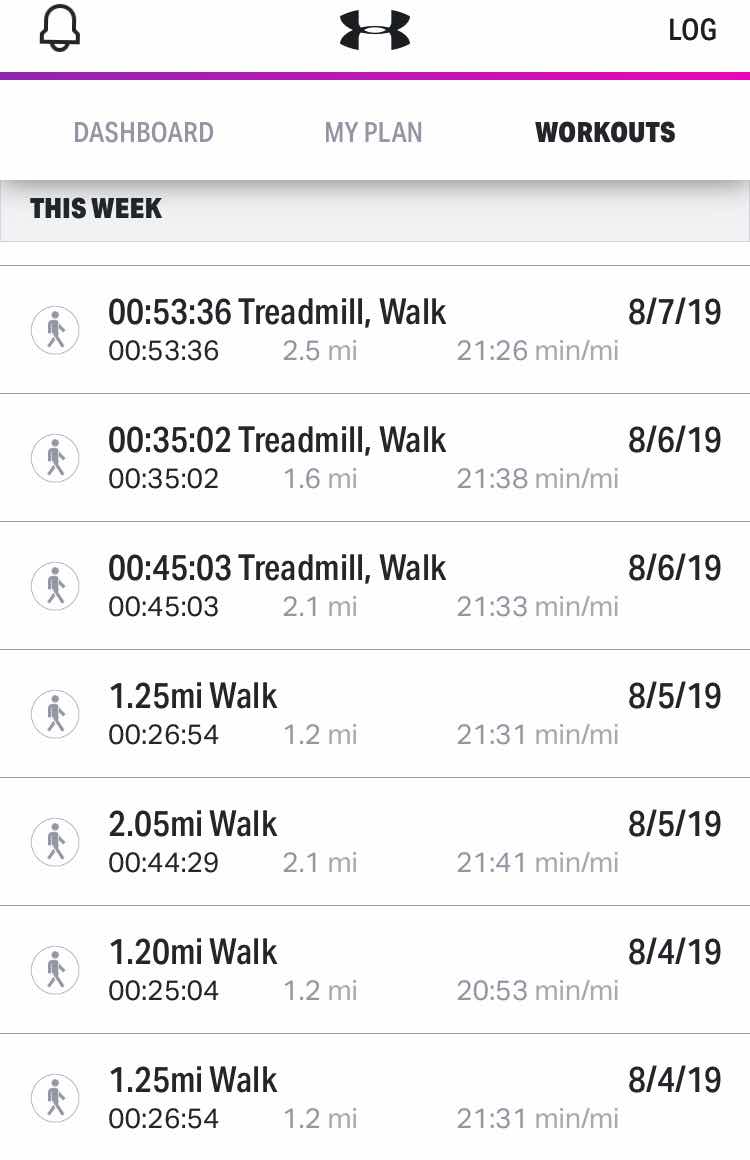Open the 1.25mi Walk from 8/5/19
Image resolution: width=750 pixels, height=1160 pixels.
(x=375, y=713)
